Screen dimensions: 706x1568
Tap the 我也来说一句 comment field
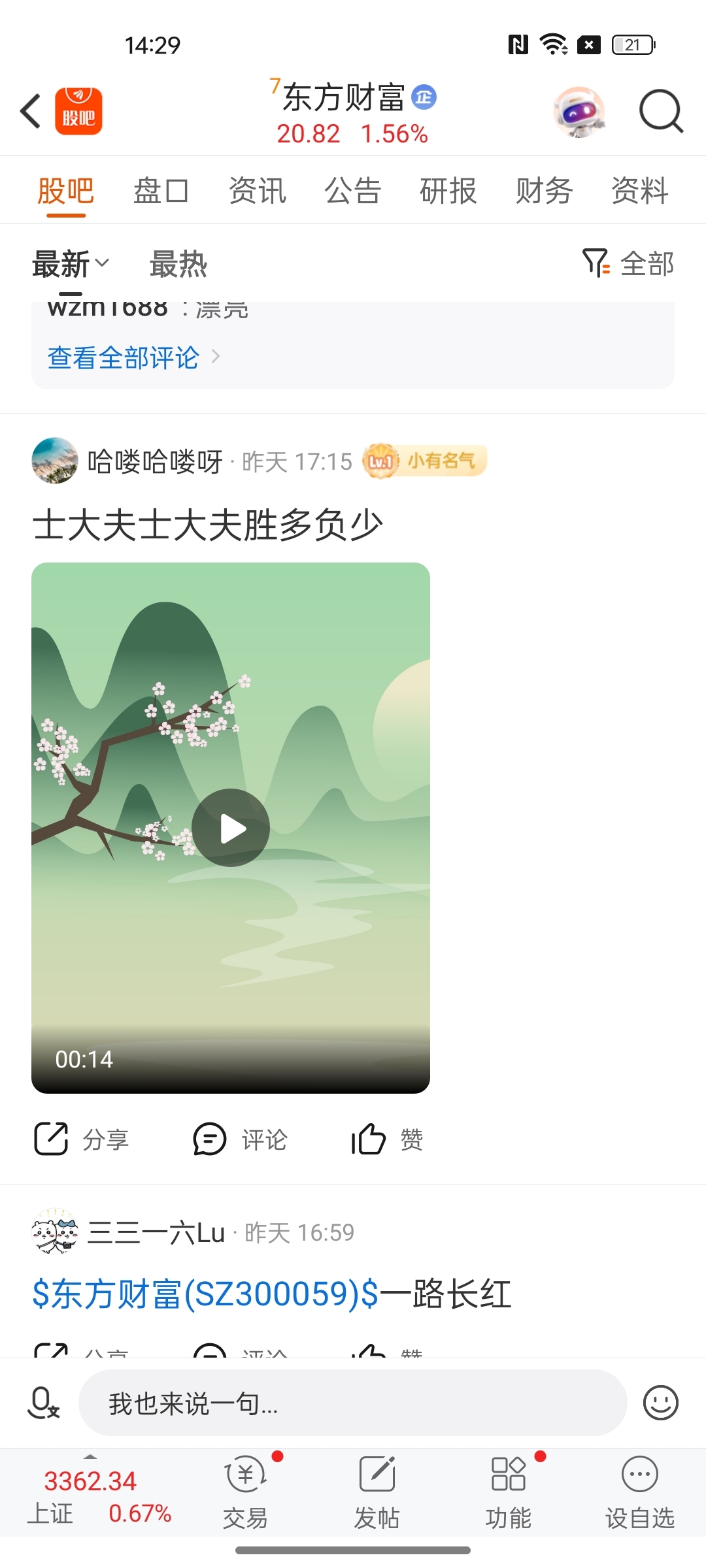pos(353,1403)
